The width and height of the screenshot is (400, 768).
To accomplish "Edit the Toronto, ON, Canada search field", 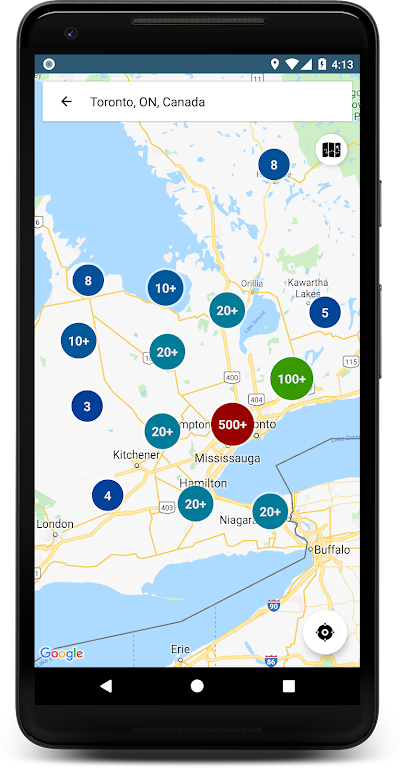I will click(x=197, y=101).
